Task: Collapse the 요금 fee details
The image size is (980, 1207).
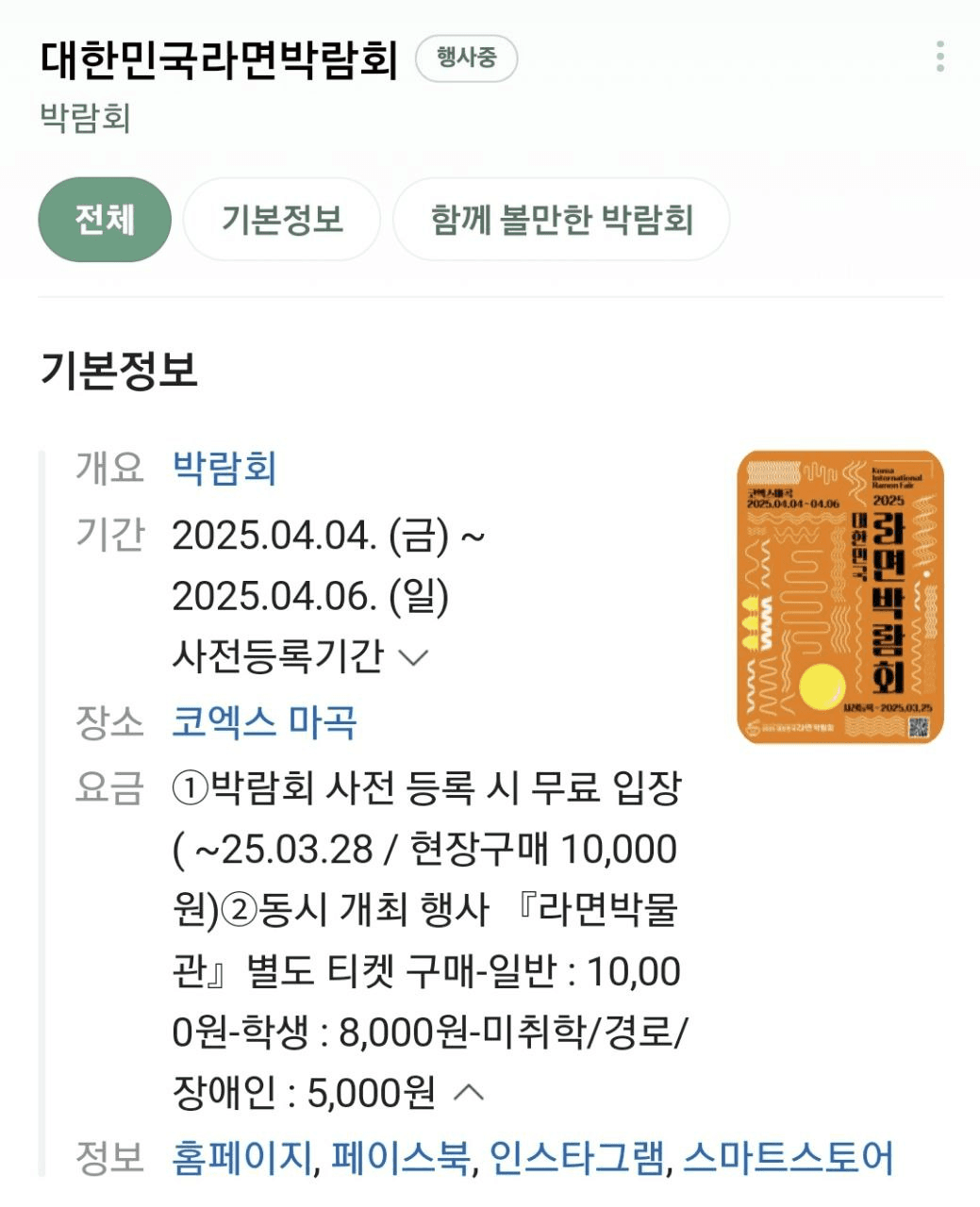Action: (469, 1092)
